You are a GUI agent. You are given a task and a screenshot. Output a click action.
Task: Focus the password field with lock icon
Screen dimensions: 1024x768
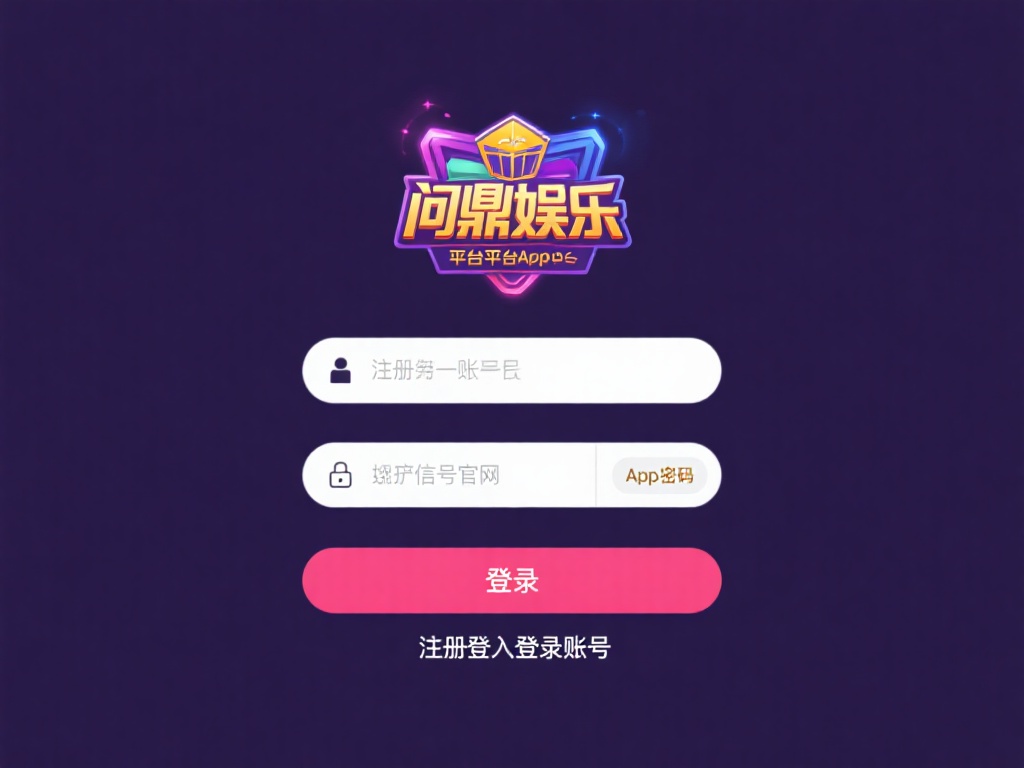pyautogui.click(x=470, y=475)
